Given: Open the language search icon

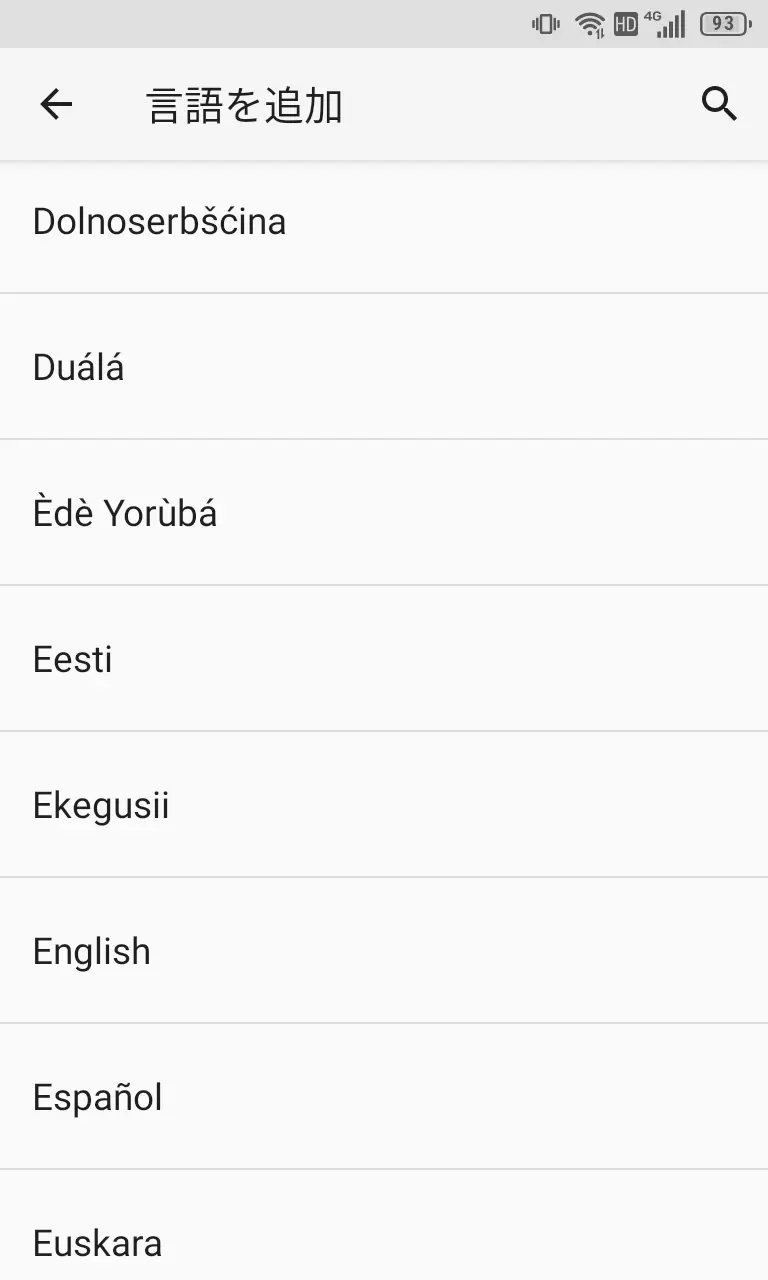Looking at the screenshot, I should (719, 104).
